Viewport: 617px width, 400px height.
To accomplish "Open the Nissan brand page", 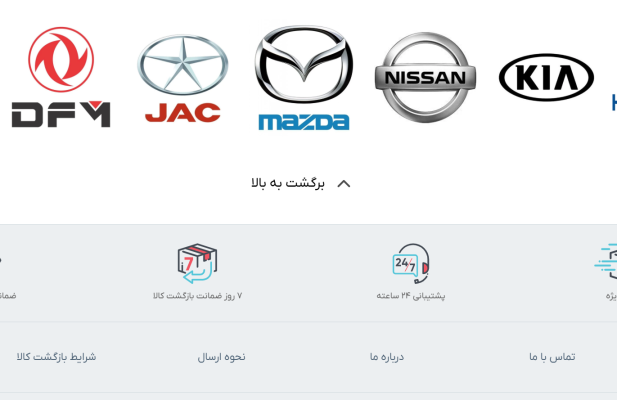I will 425,78.
